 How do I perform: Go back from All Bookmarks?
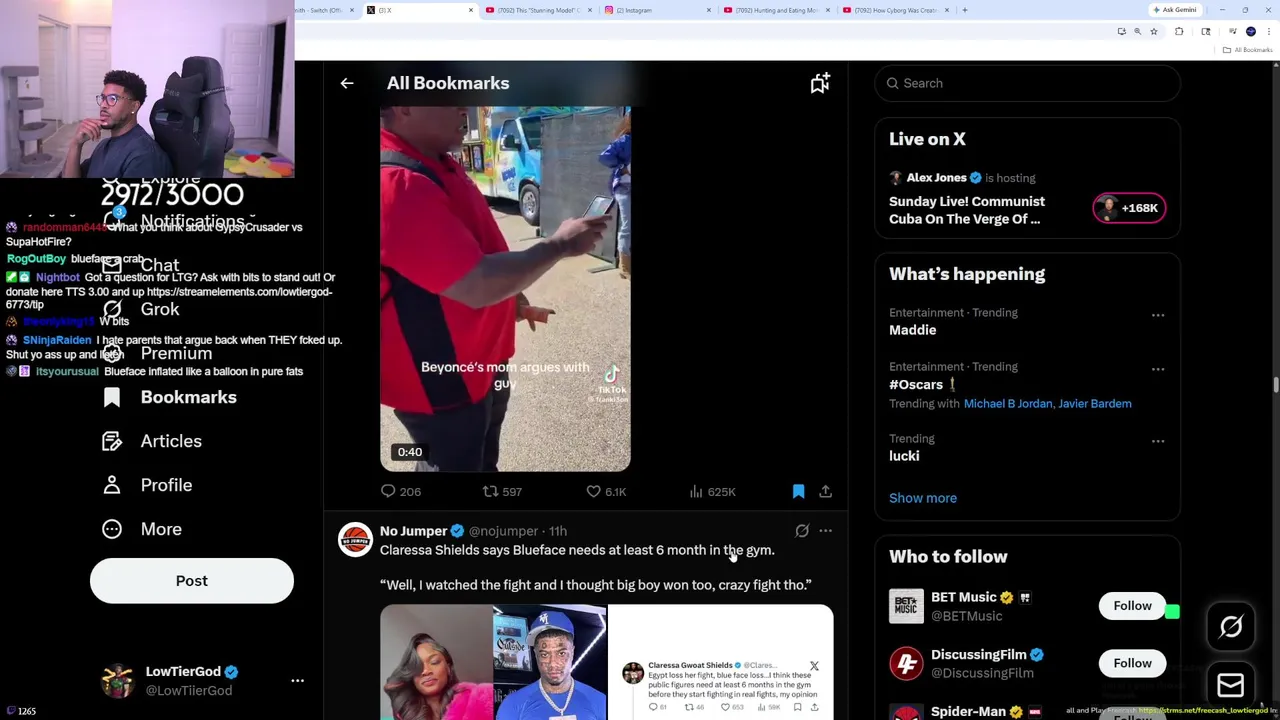(x=347, y=83)
